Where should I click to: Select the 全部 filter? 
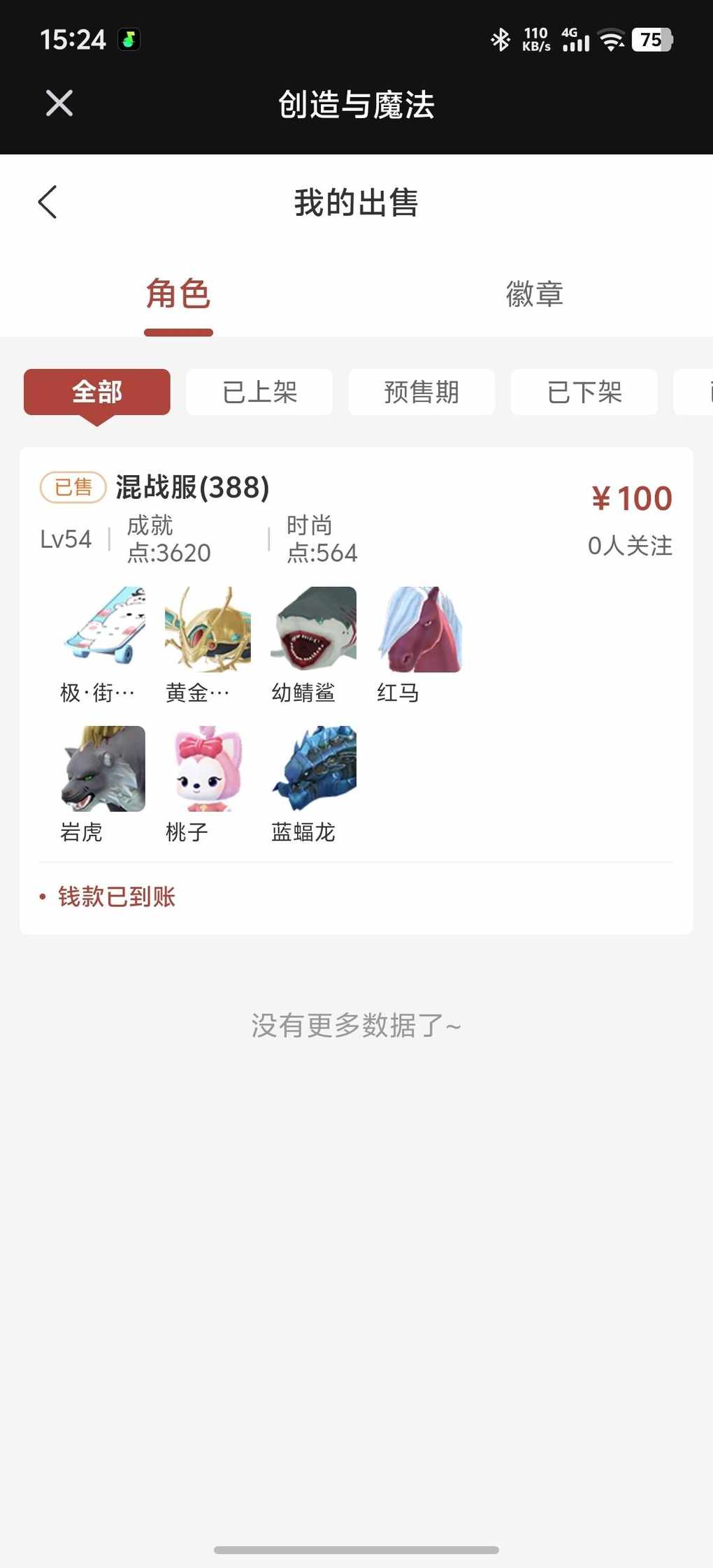[x=97, y=392]
